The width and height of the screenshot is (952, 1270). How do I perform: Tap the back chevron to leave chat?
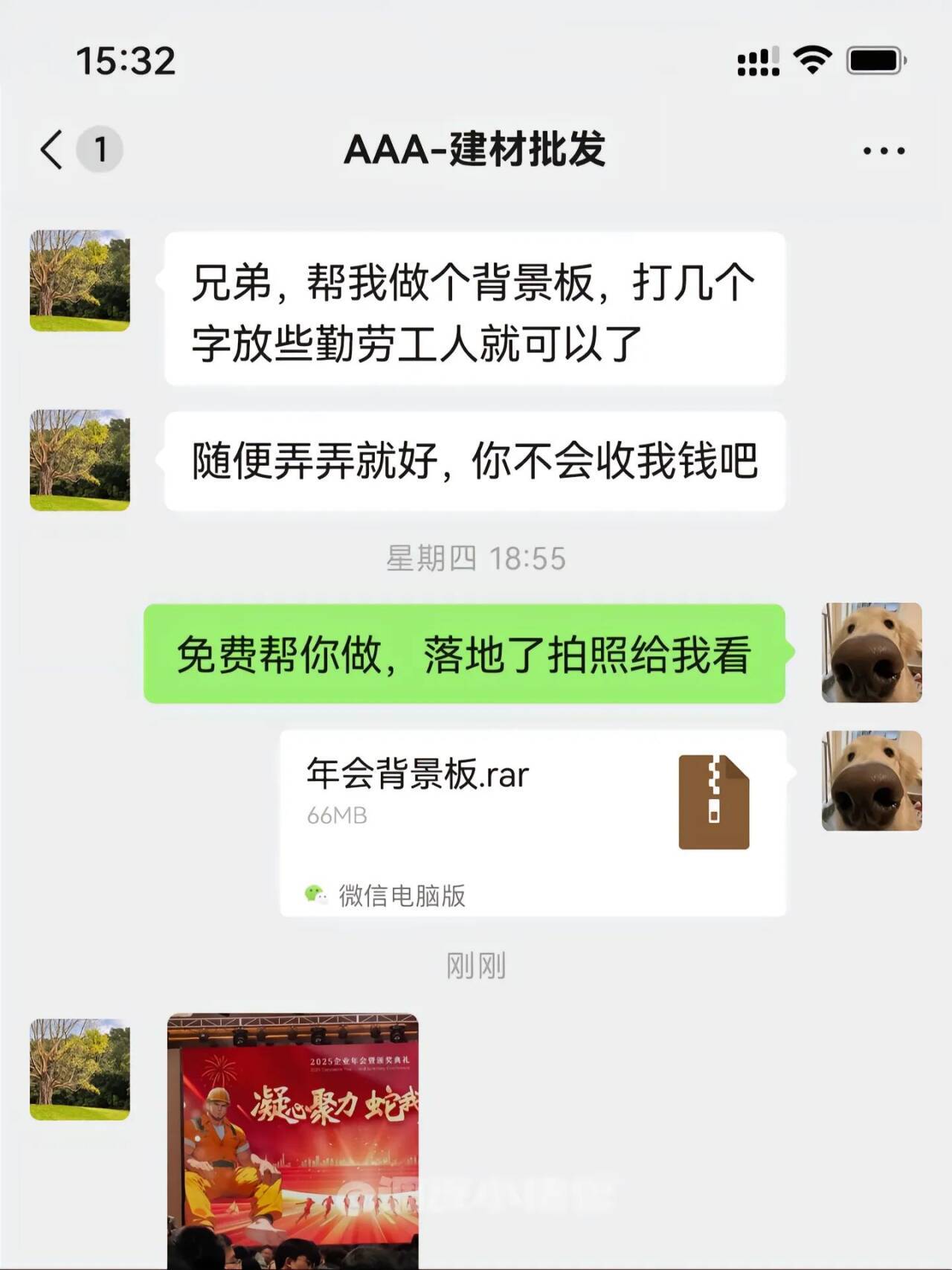point(52,148)
